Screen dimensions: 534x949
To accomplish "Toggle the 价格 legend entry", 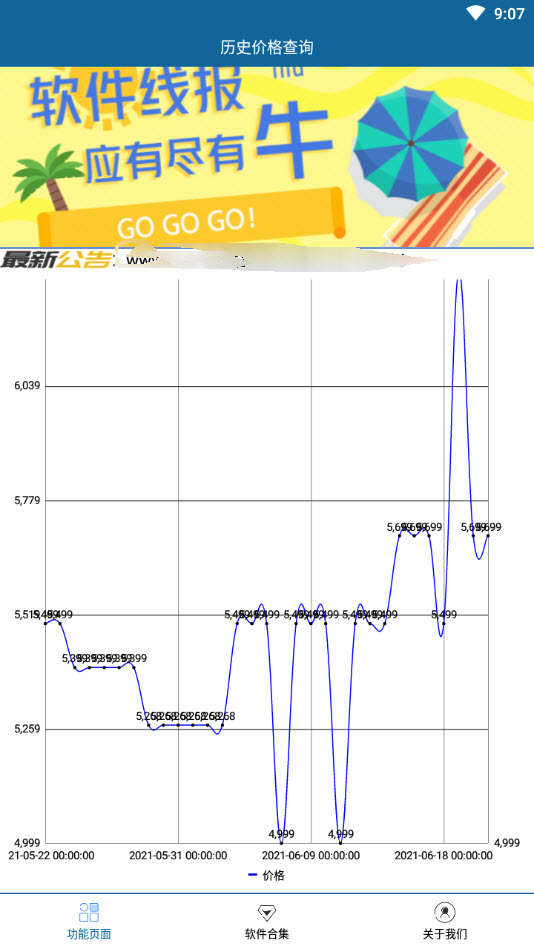I will tap(266, 875).
